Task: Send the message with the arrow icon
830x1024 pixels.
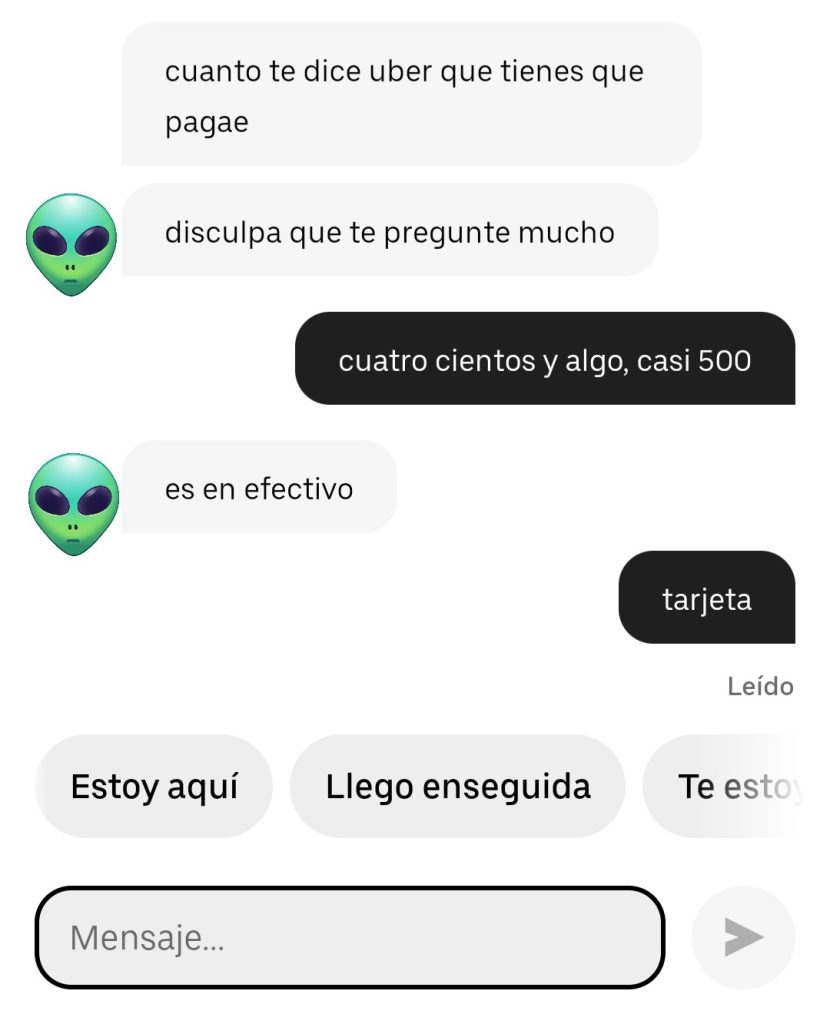Action: point(743,937)
